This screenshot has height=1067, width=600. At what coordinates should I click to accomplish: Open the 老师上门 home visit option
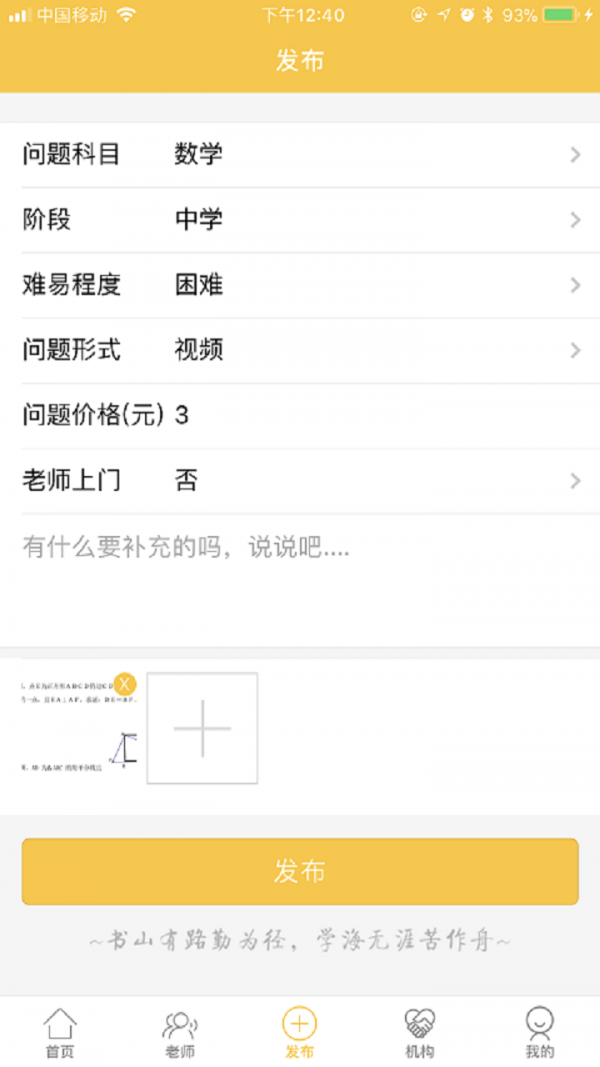(300, 481)
